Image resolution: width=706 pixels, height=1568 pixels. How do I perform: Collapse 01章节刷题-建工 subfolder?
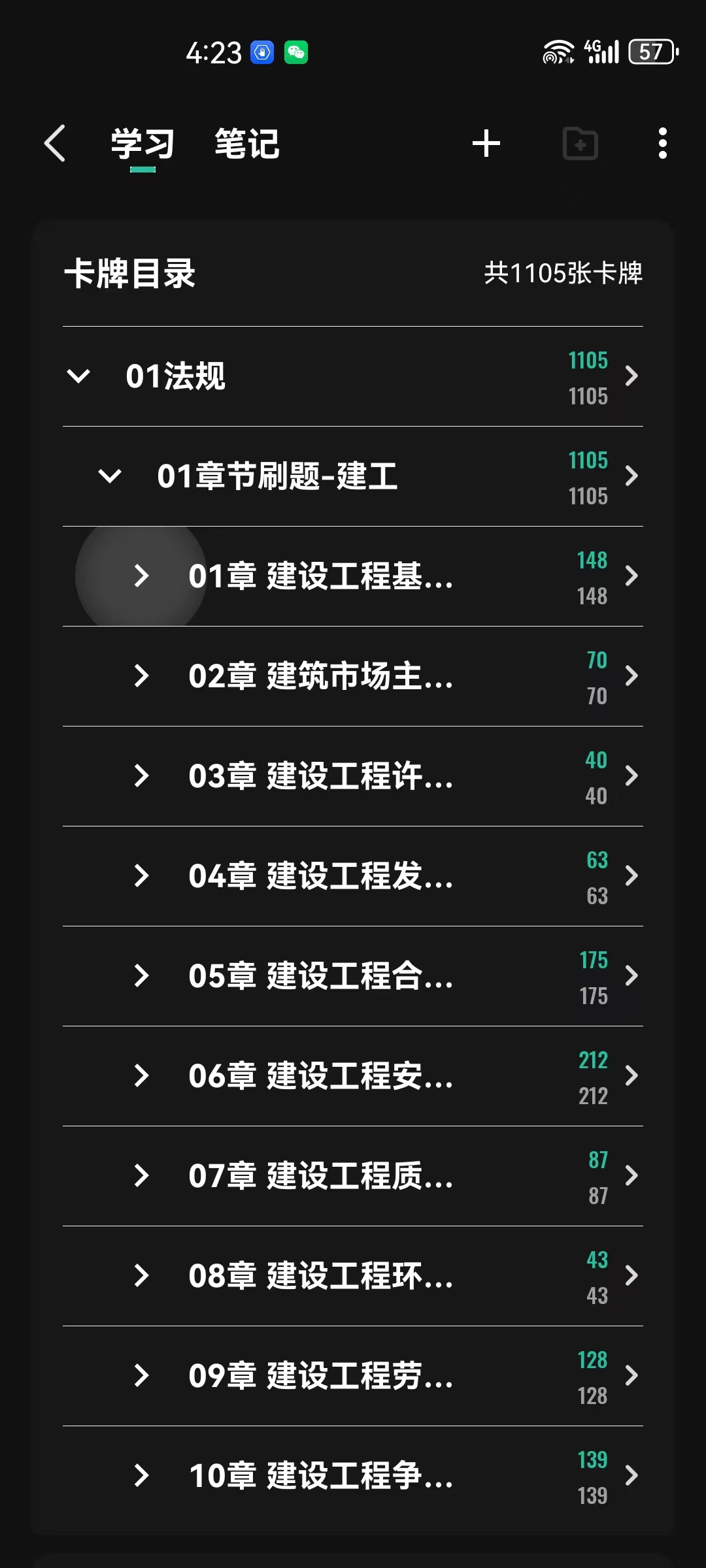point(110,476)
